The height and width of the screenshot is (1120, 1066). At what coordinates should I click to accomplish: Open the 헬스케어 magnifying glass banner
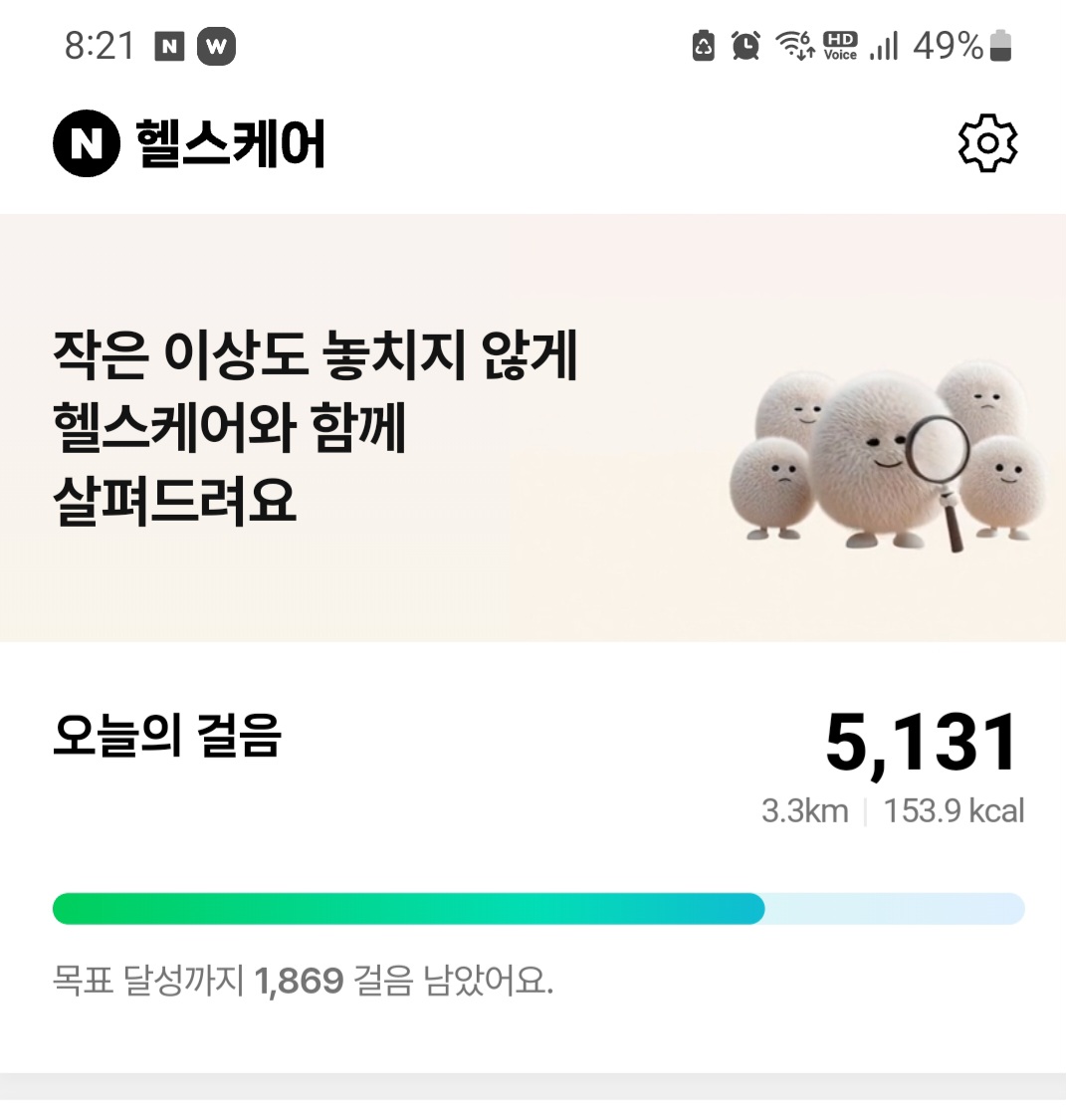pyautogui.click(x=533, y=428)
